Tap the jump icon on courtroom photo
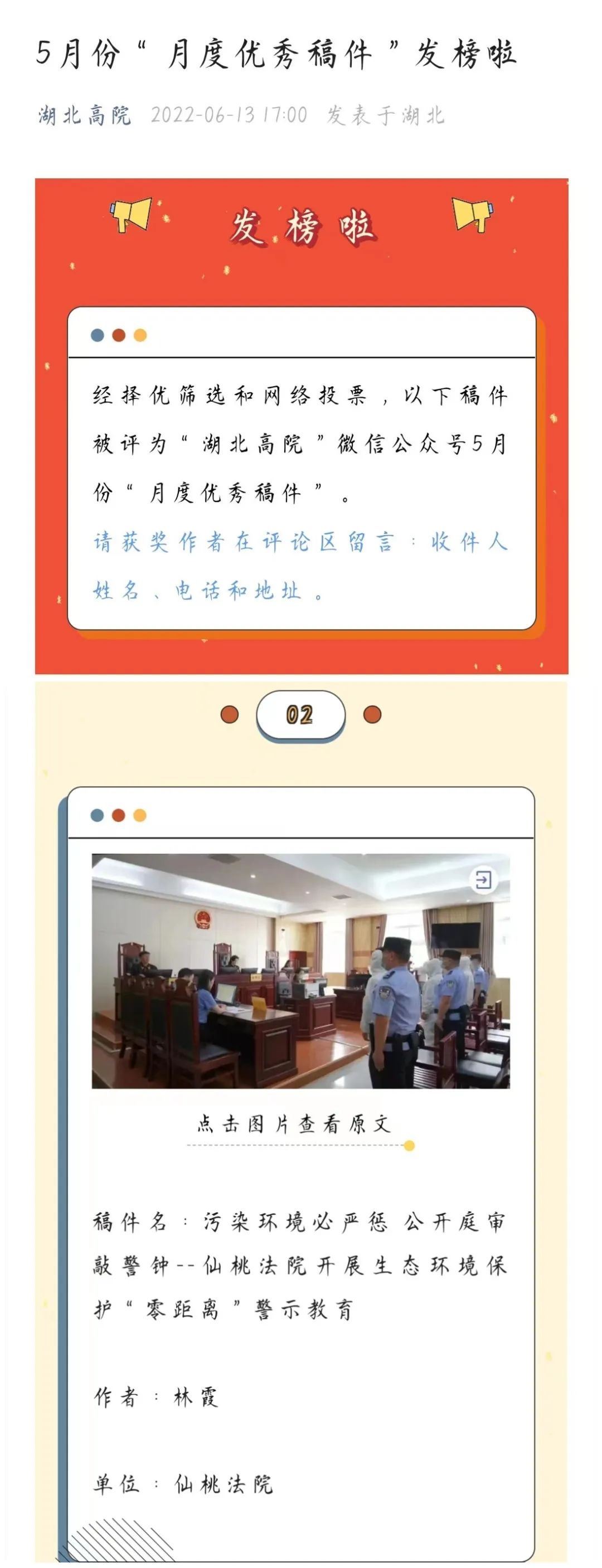The image size is (602, 1568). click(x=483, y=880)
